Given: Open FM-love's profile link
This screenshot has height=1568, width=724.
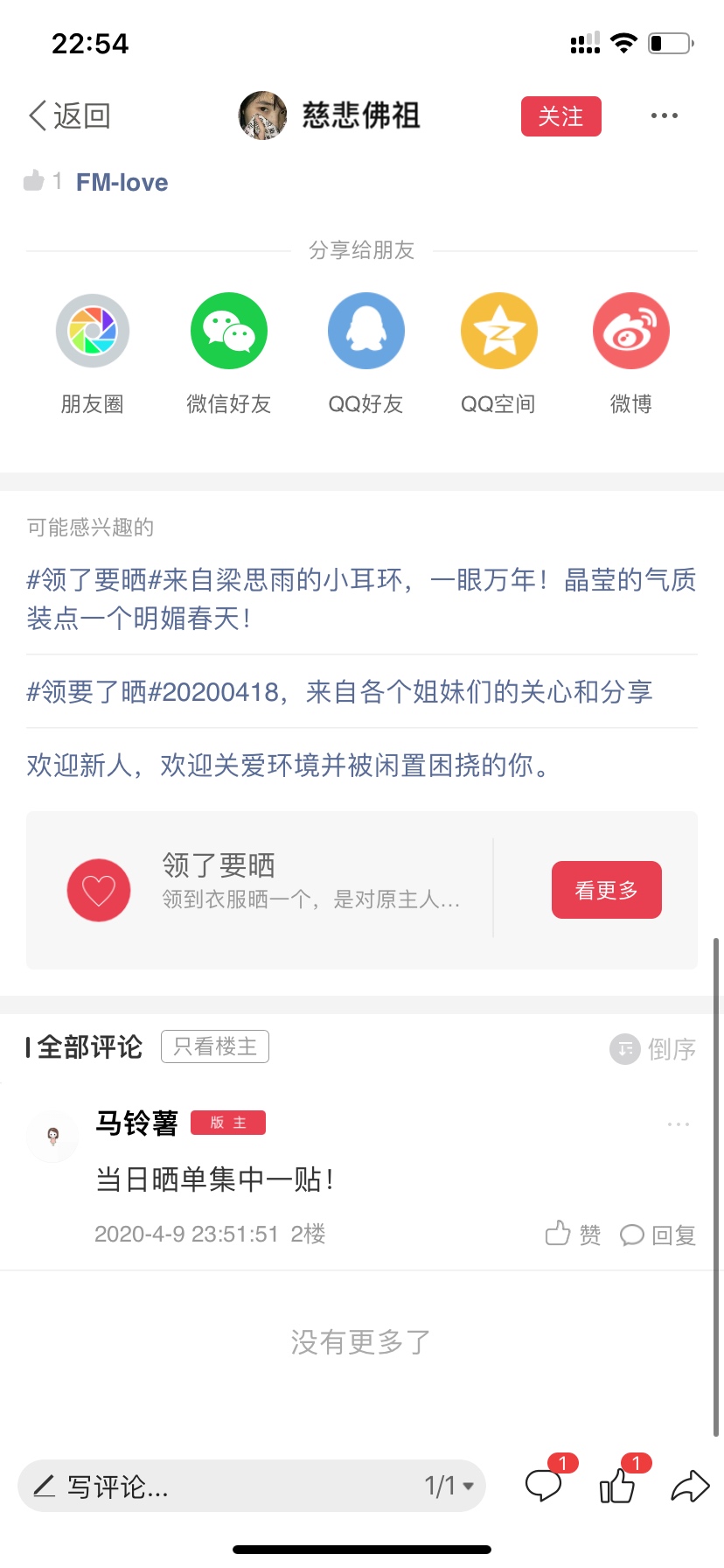Looking at the screenshot, I should pyautogui.click(x=122, y=182).
